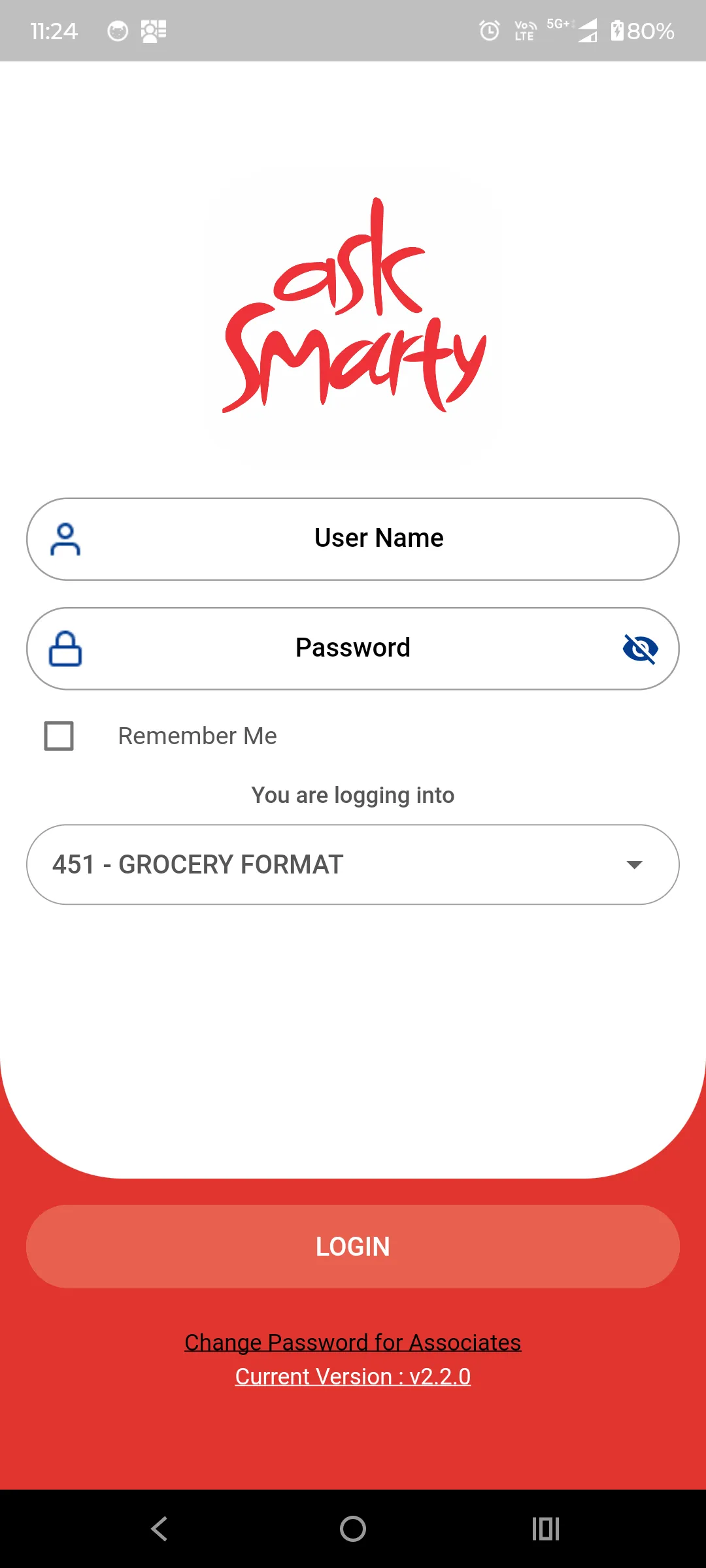Image resolution: width=706 pixels, height=1568 pixels.
Task: Open the recent apps view
Action: (546, 1529)
